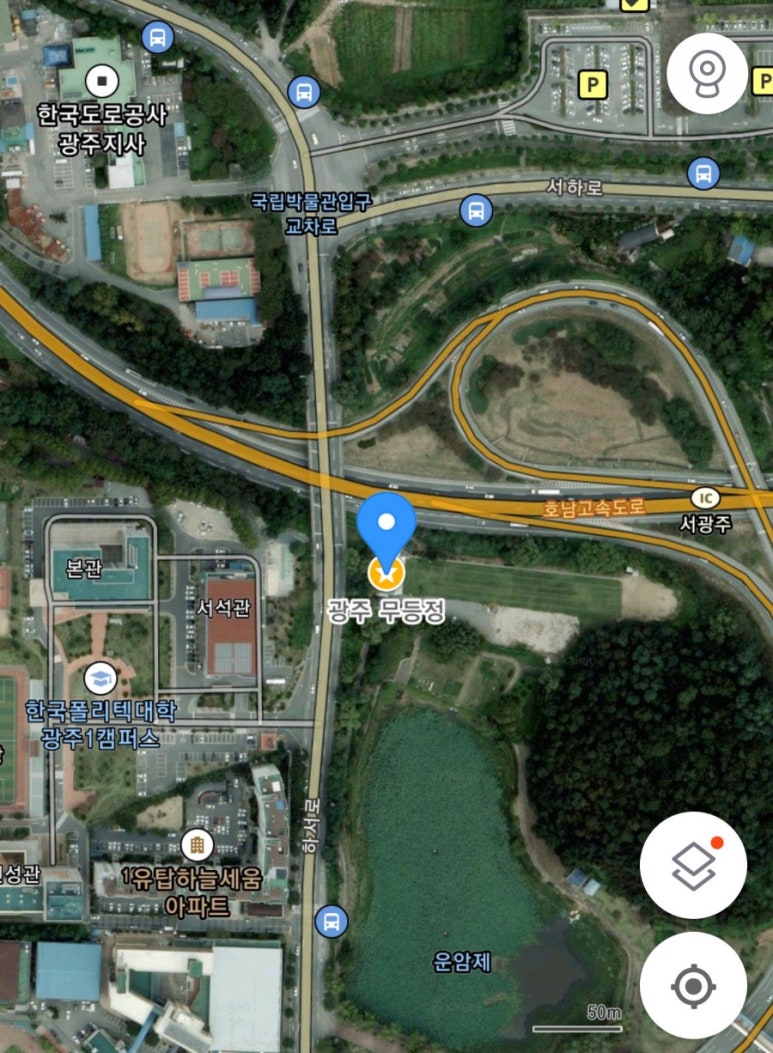Open the bus stop beside 국립박물관입구 교차로
Image resolution: width=773 pixels, height=1053 pixels.
[x=475, y=210]
